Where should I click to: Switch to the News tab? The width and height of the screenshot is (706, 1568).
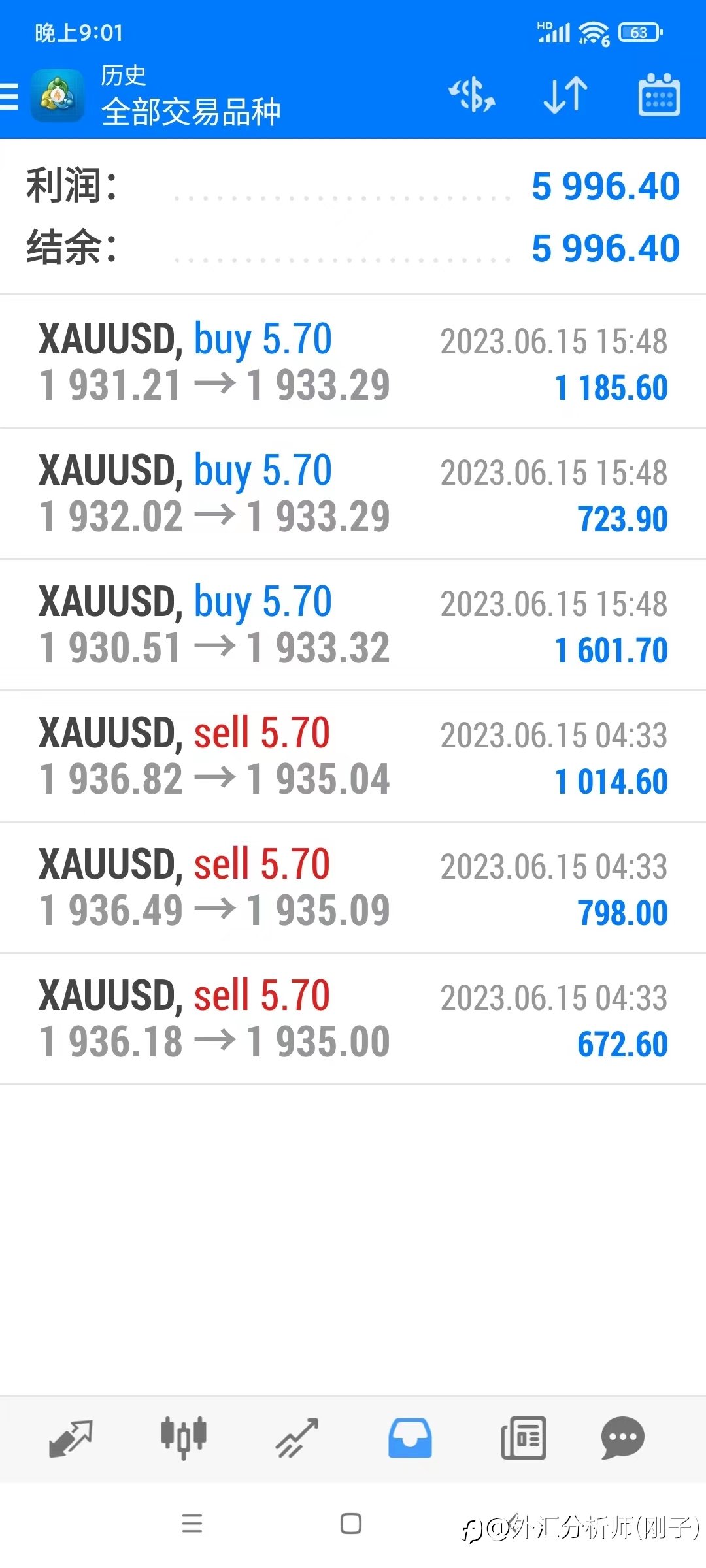pyautogui.click(x=523, y=1438)
